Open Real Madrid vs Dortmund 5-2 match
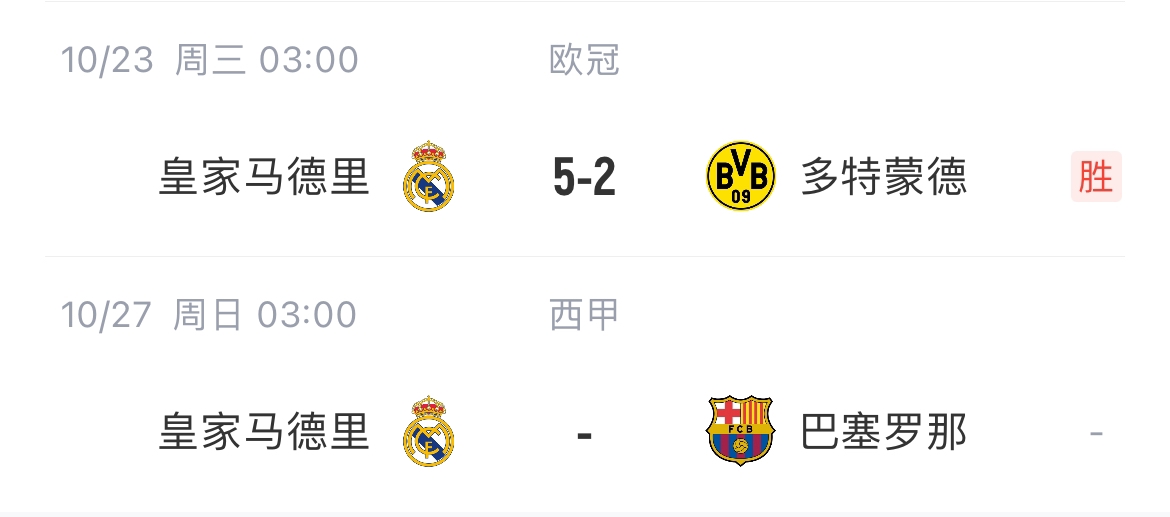 [x=584, y=178]
